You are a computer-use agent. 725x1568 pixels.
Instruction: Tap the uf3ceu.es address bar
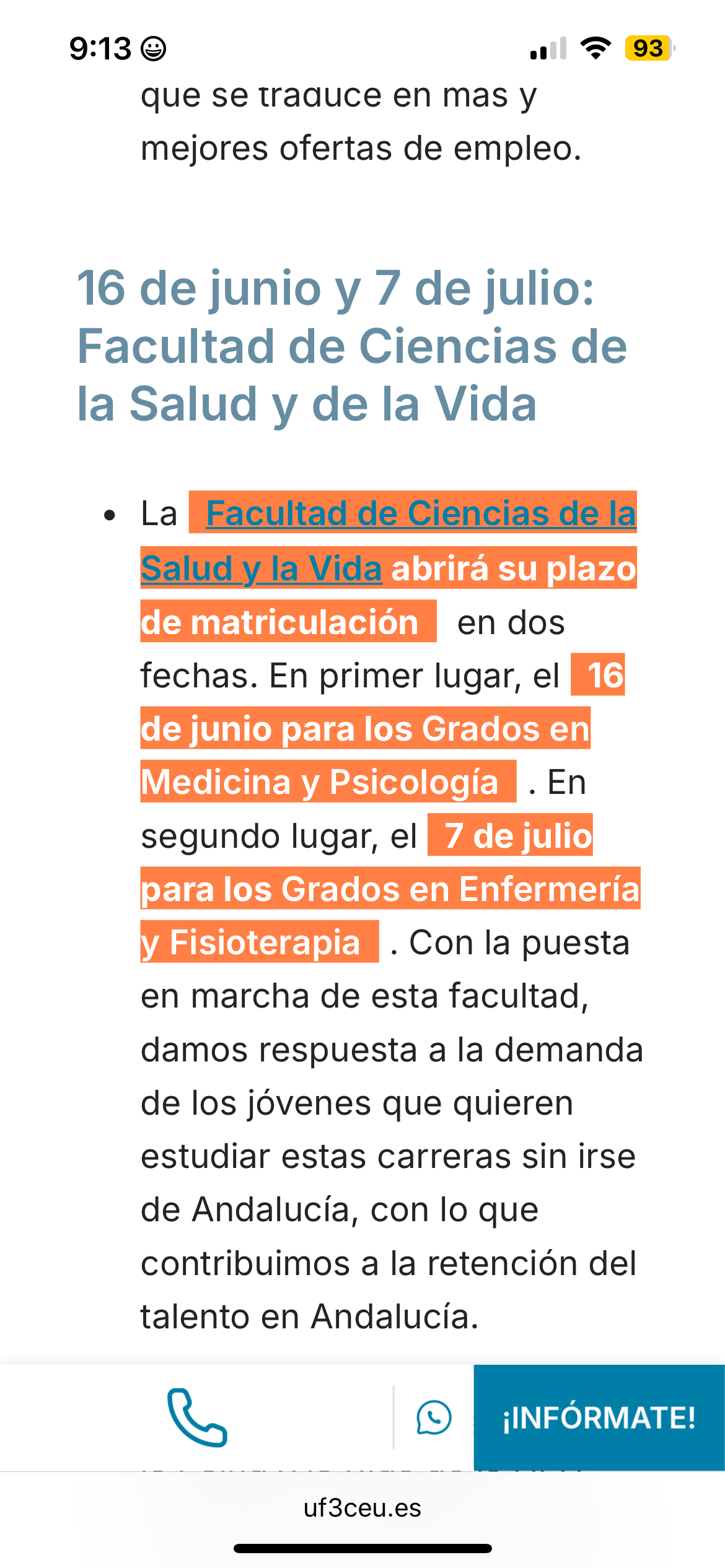pyautogui.click(x=362, y=1508)
